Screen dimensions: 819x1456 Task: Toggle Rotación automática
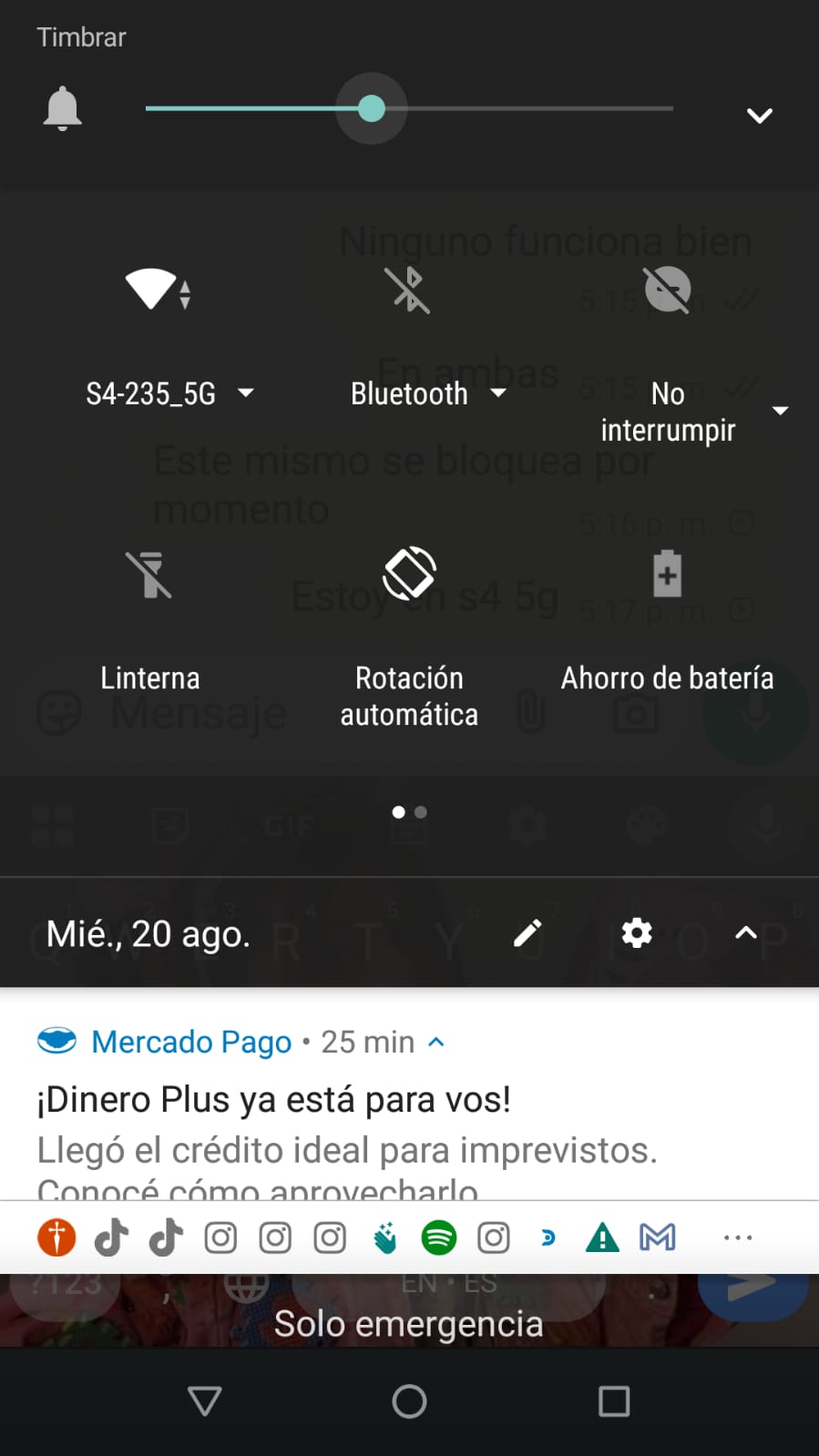409,574
